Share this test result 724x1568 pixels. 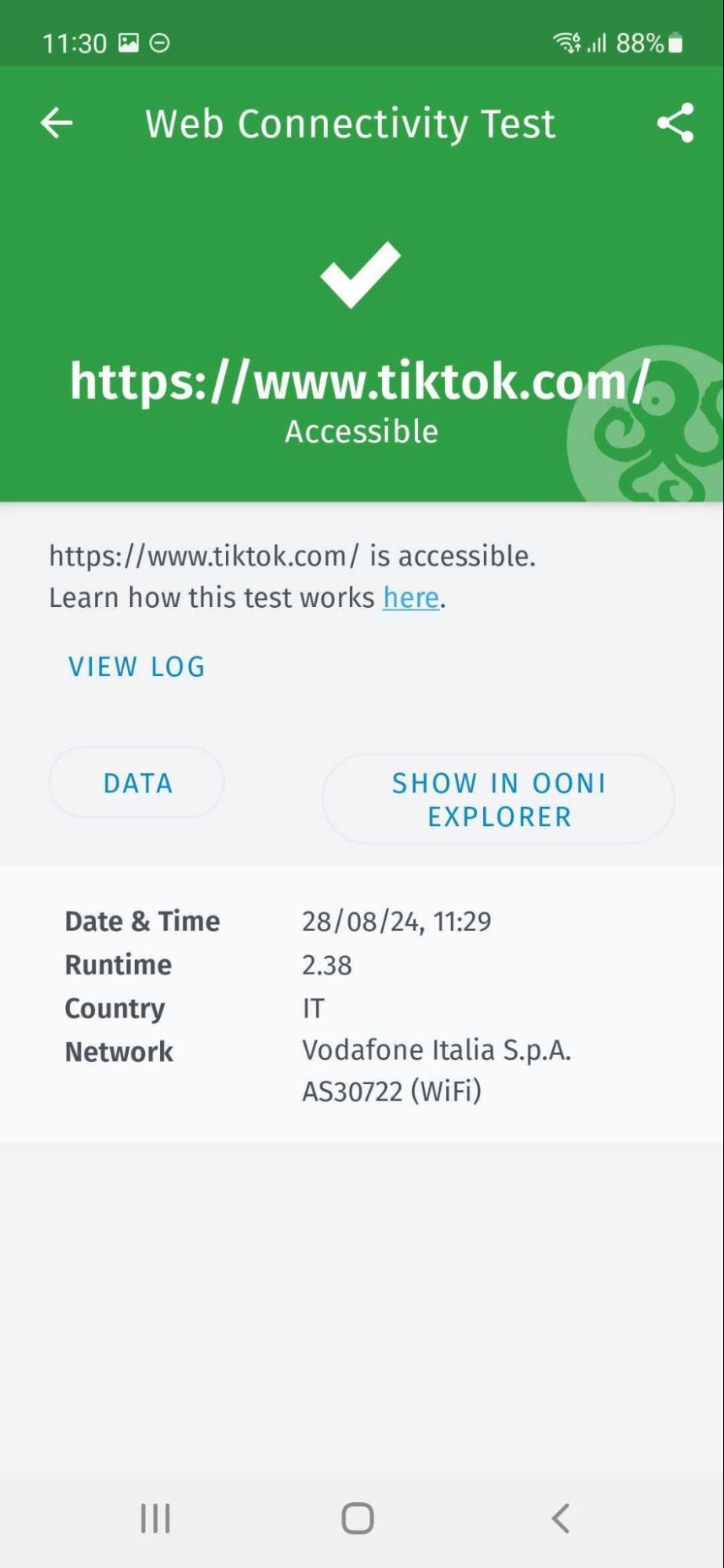[675, 123]
